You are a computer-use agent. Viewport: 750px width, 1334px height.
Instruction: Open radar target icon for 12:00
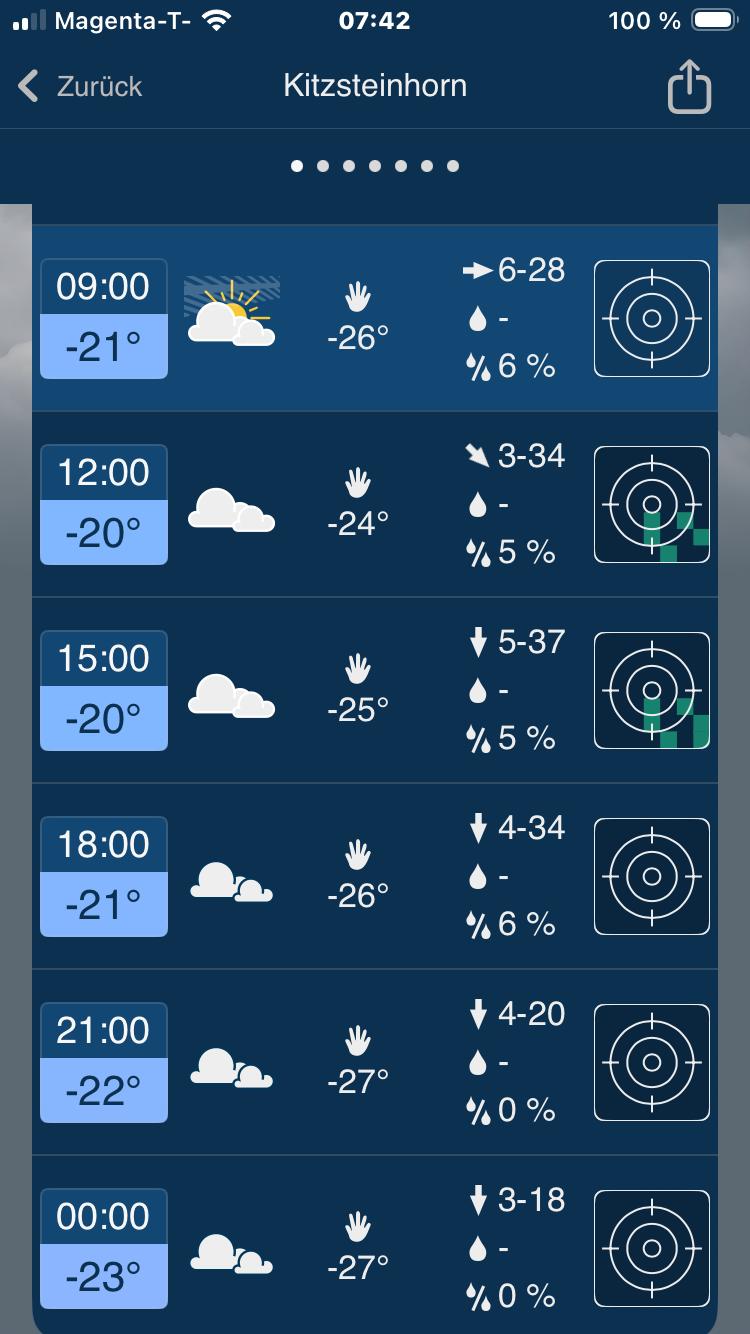(x=652, y=505)
